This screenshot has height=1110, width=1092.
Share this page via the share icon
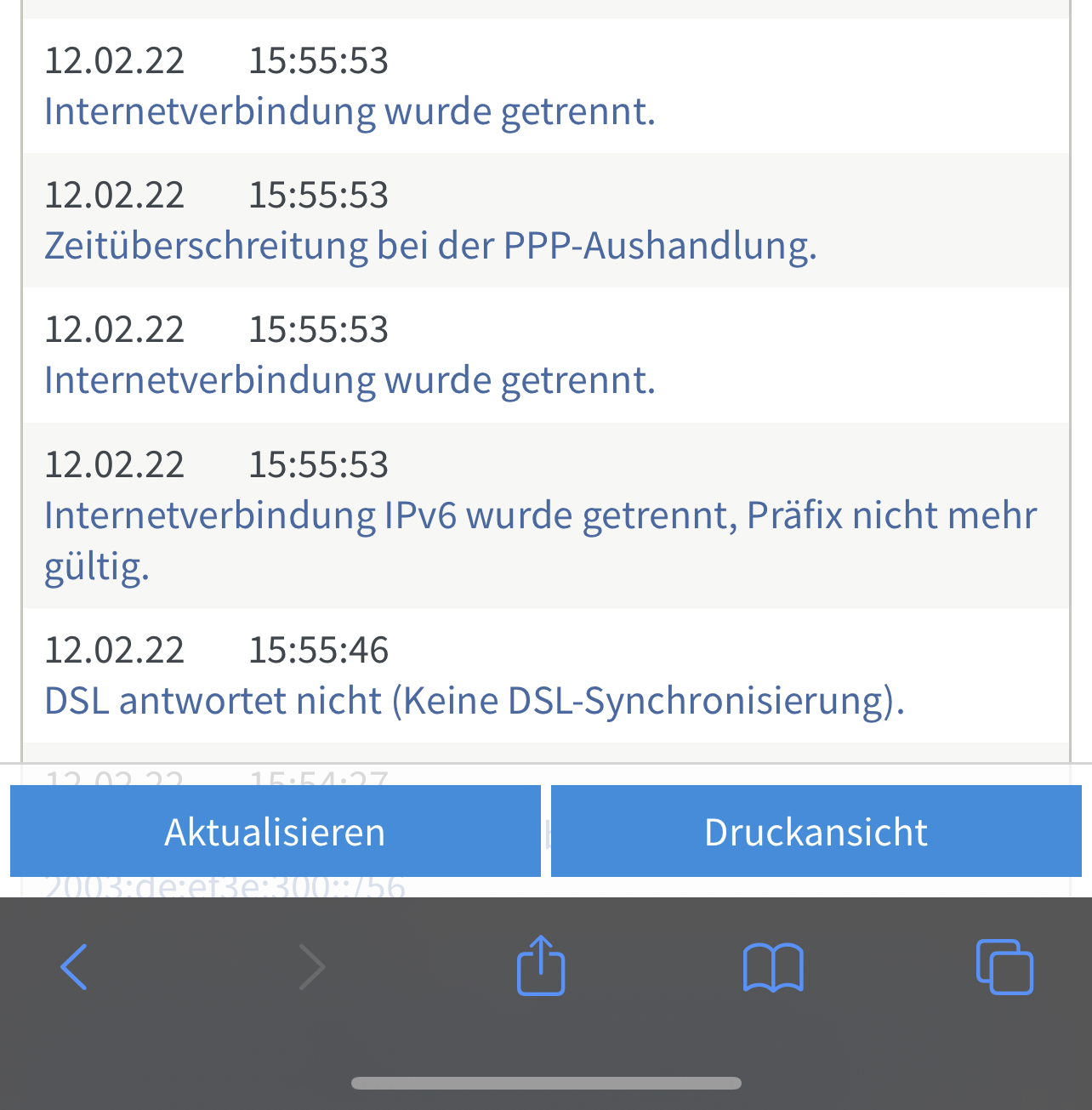point(541,965)
